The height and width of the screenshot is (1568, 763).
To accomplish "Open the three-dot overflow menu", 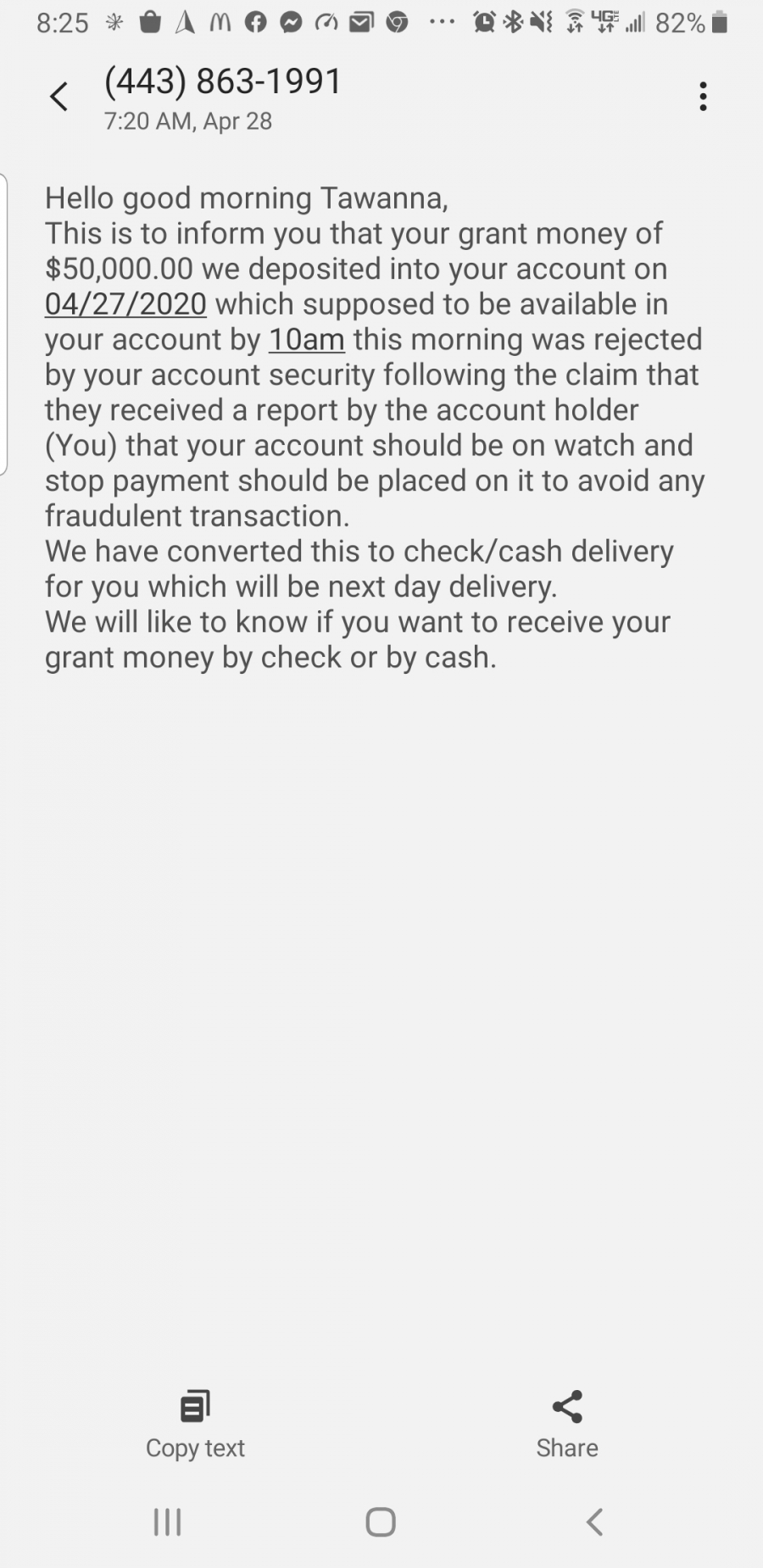I will 703,97.
